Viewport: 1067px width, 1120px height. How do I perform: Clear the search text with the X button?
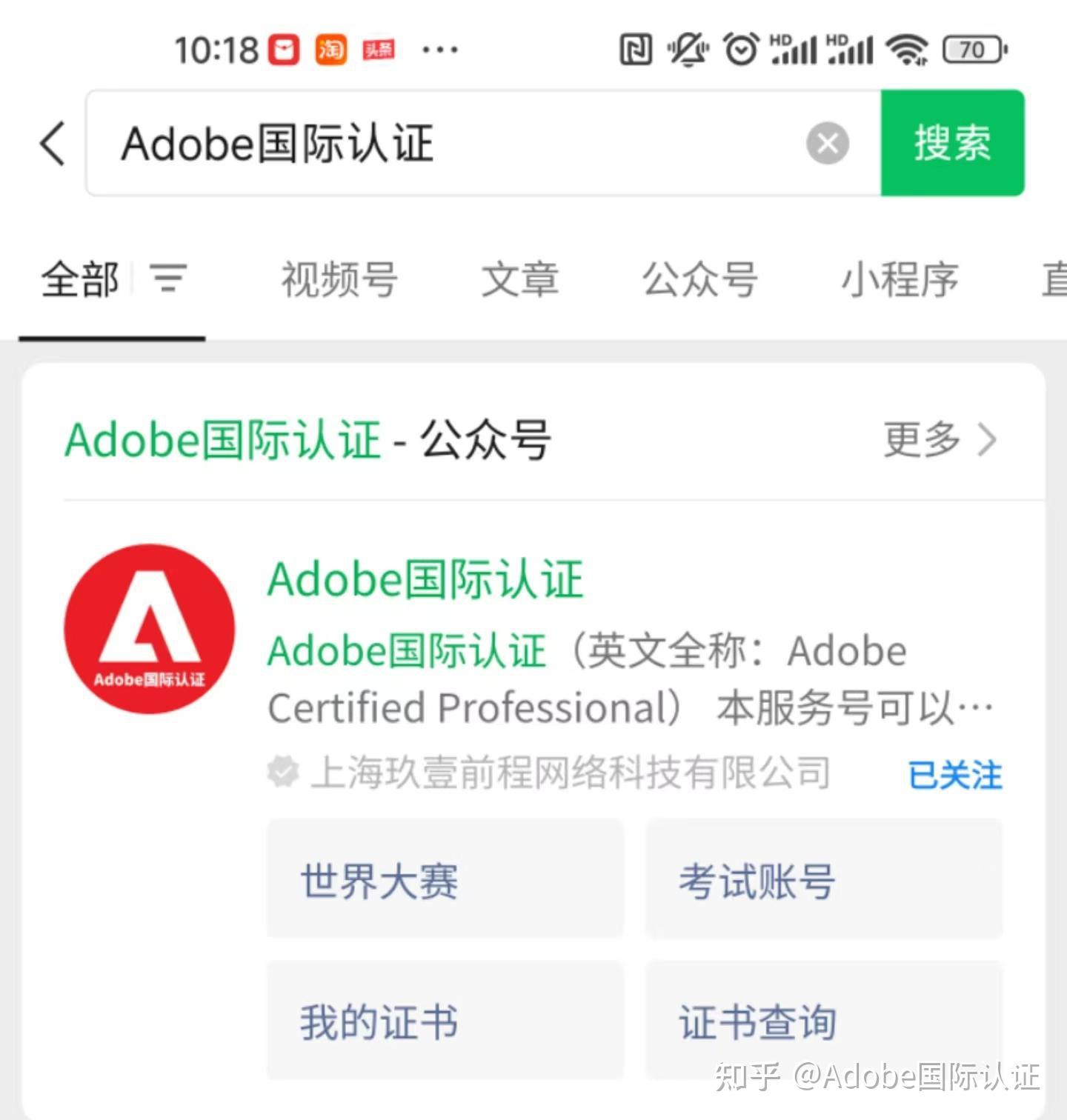(828, 143)
